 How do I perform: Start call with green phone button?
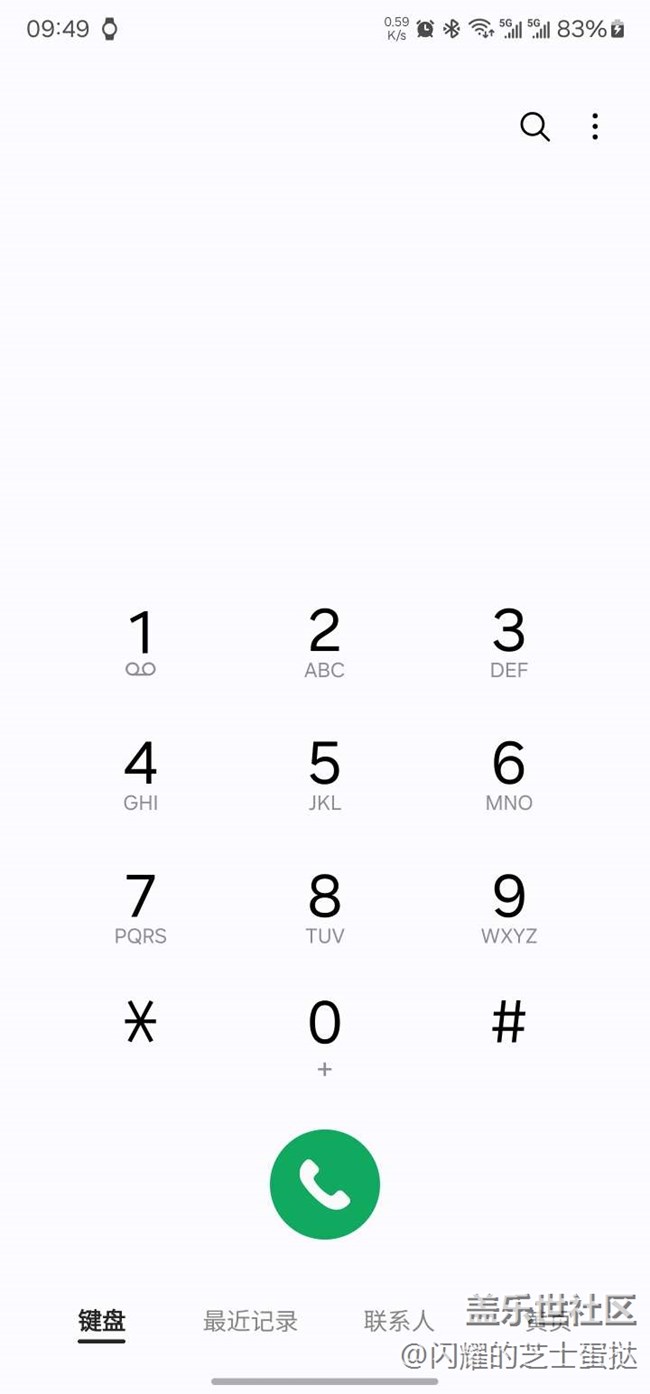click(x=325, y=1184)
